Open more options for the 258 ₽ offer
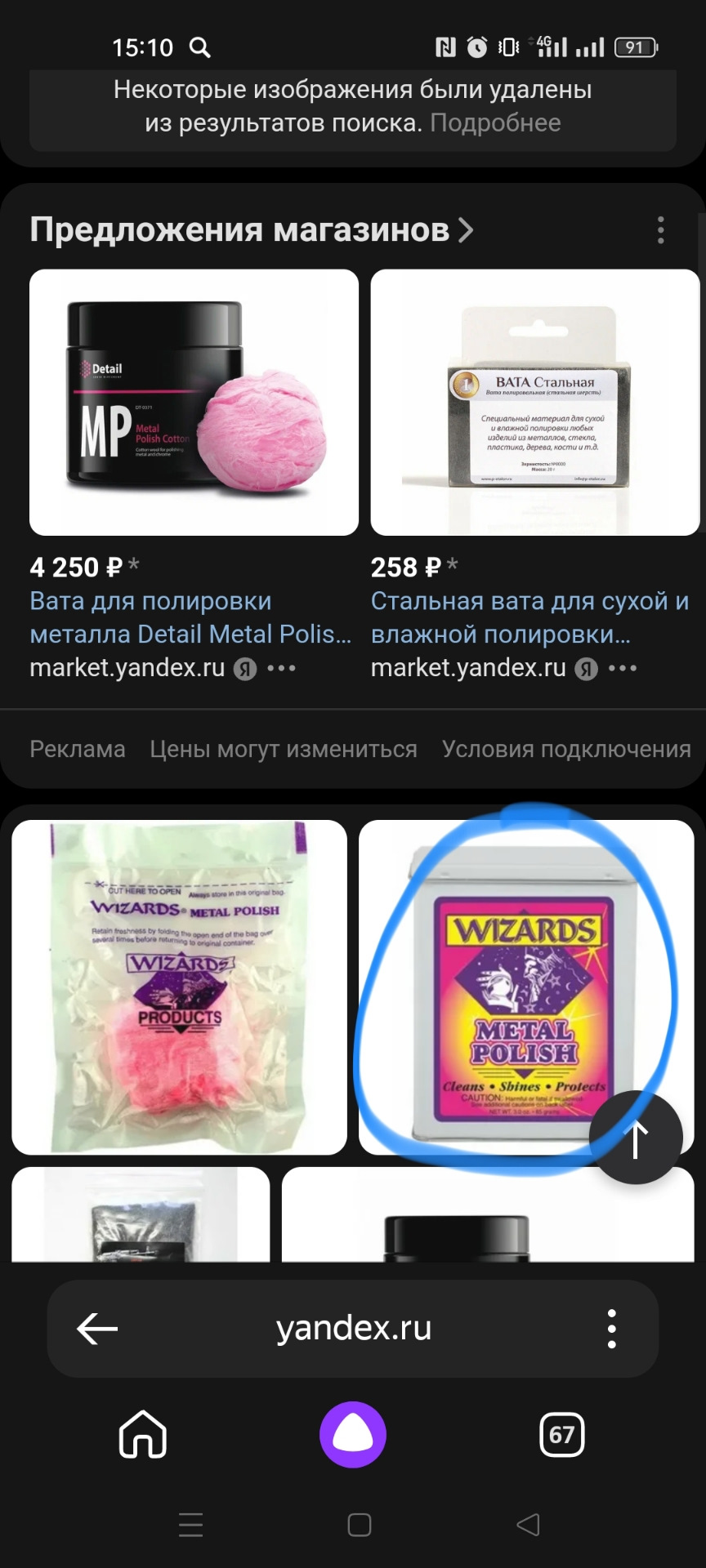 point(623,668)
